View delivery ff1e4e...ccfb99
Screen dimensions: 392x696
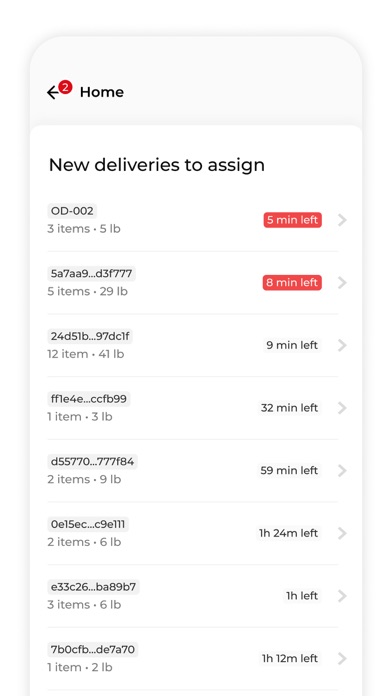(x=197, y=408)
